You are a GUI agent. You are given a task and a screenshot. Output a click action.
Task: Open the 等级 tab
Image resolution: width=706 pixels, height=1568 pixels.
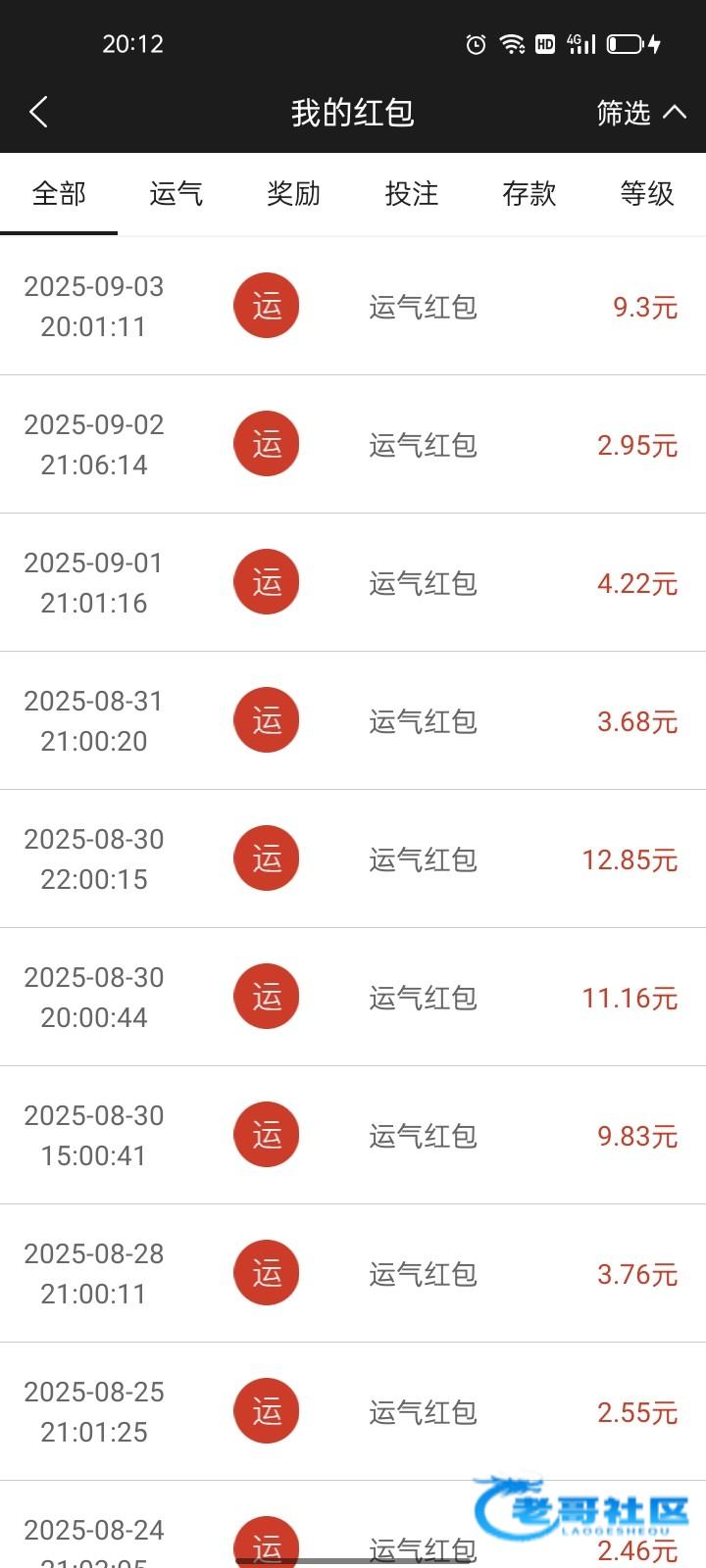click(647, 194)
